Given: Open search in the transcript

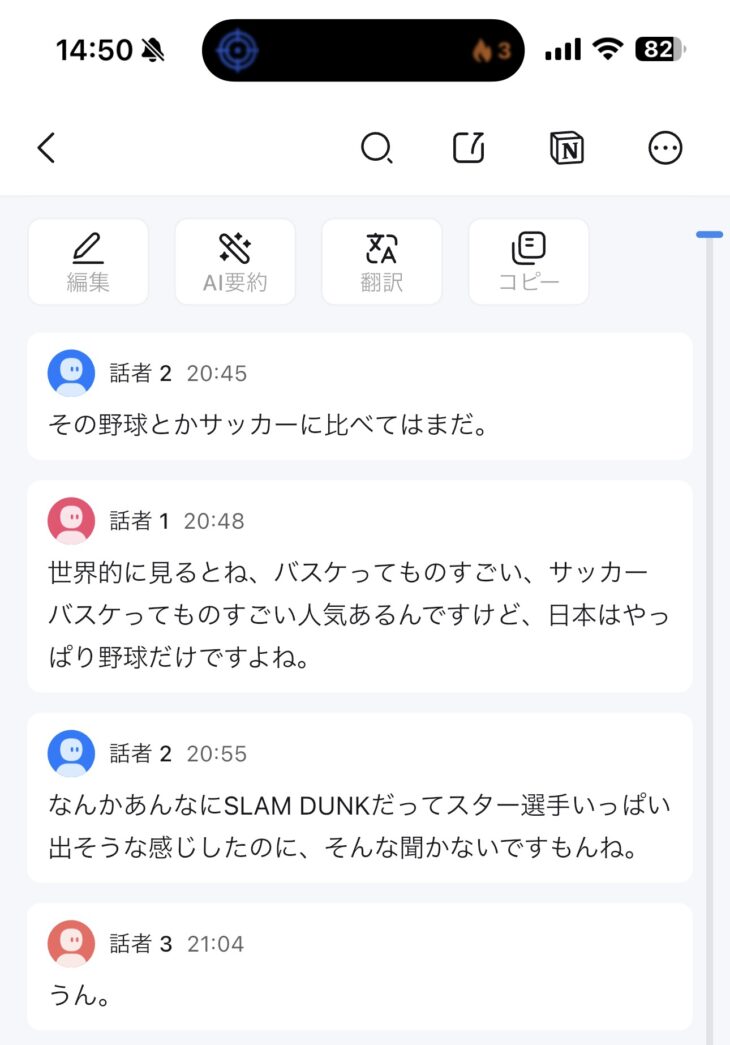Looking at the screenshot, I should click(x=376, y=148).
